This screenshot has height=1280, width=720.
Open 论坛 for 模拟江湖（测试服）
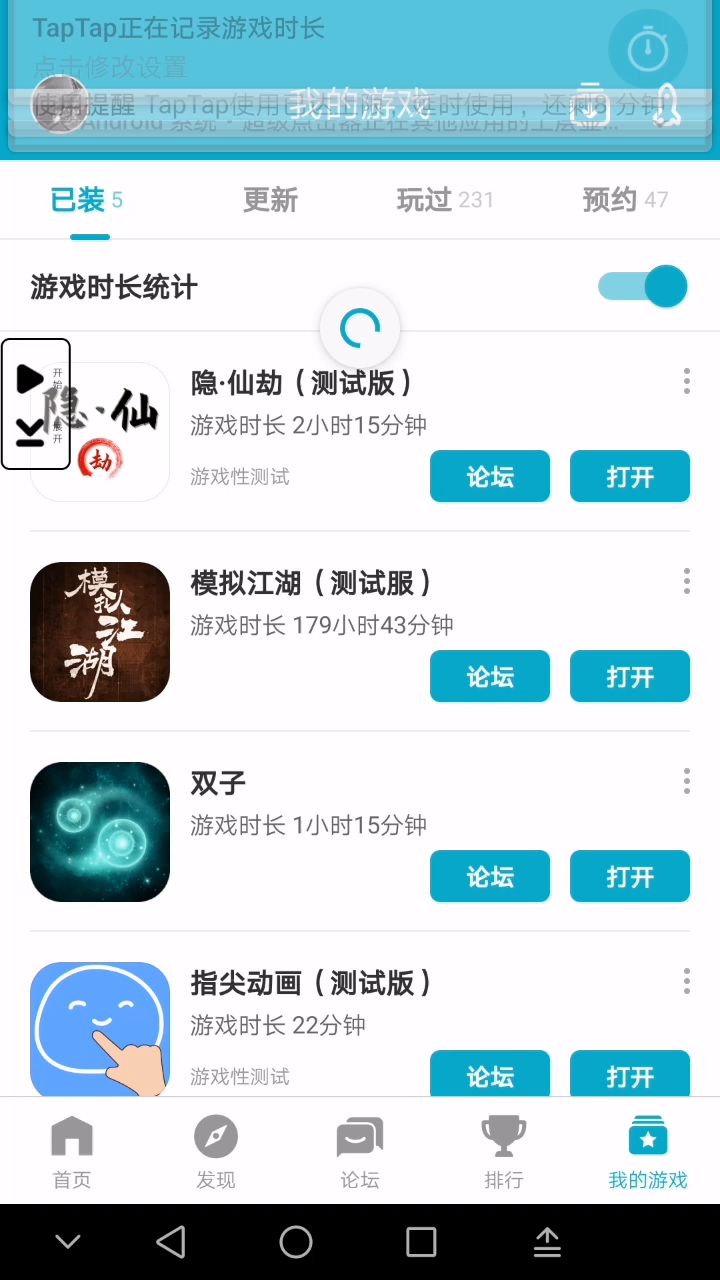490,676
